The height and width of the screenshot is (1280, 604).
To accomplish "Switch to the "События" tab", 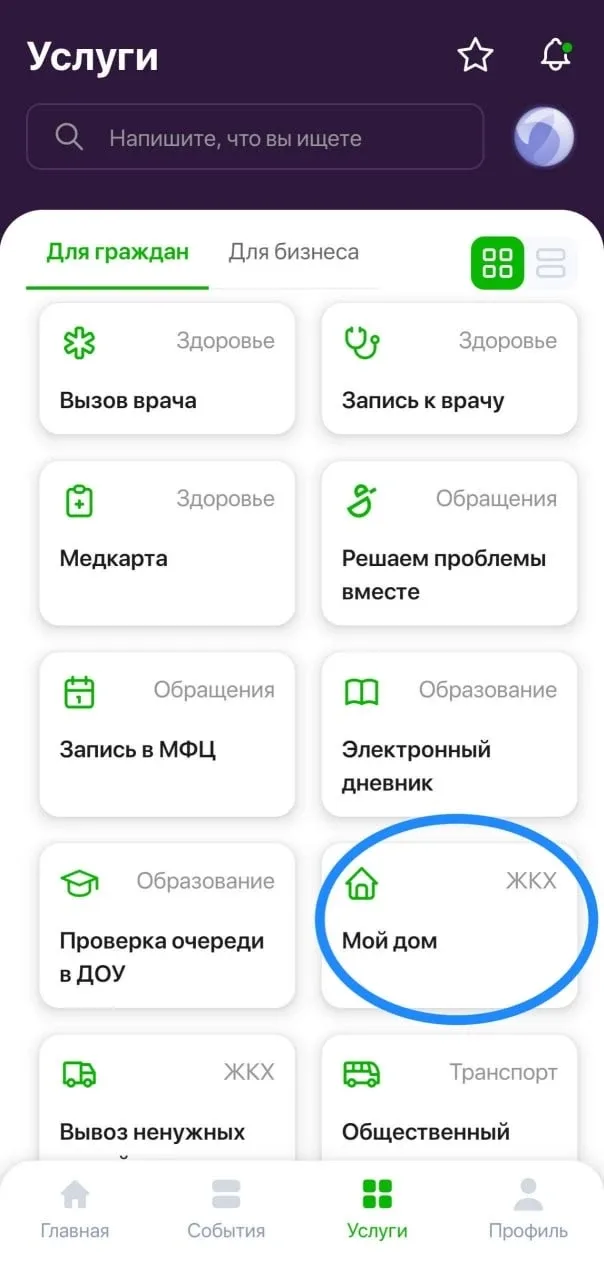I will (x=226, y=1210).
